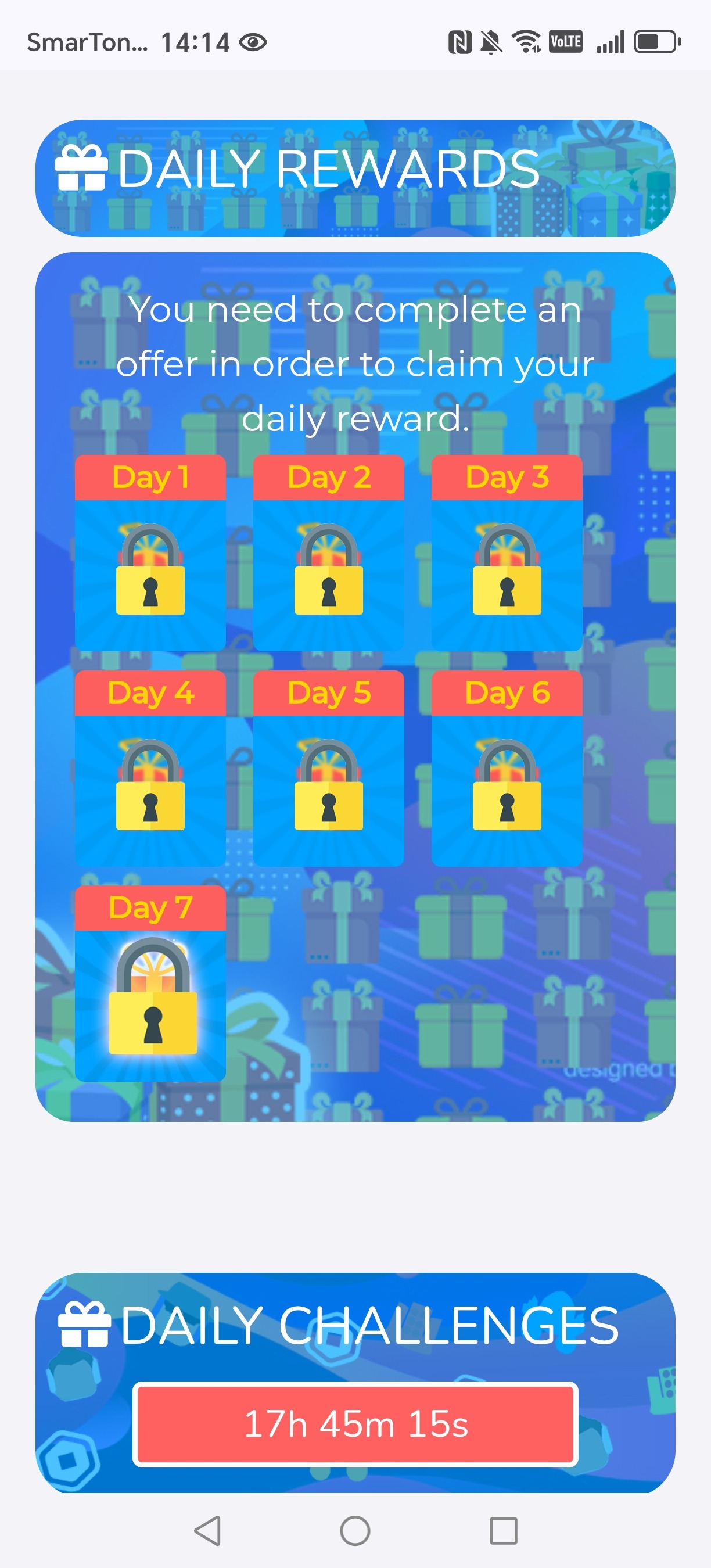The height and width of the screenshot is (1568, 711).
Task: Select the Day 2 locked reward
Action: [x=328, y=552]
